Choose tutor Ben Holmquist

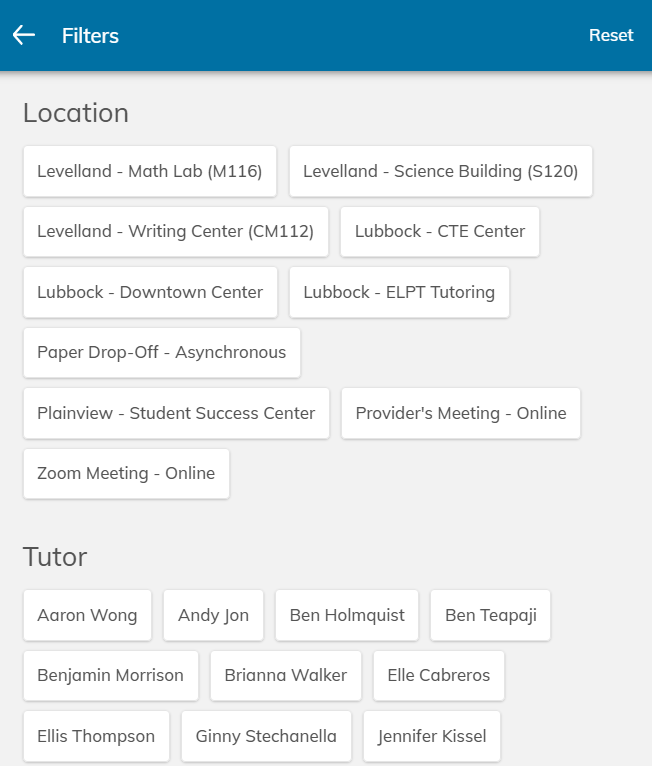(x=347, y=615)
